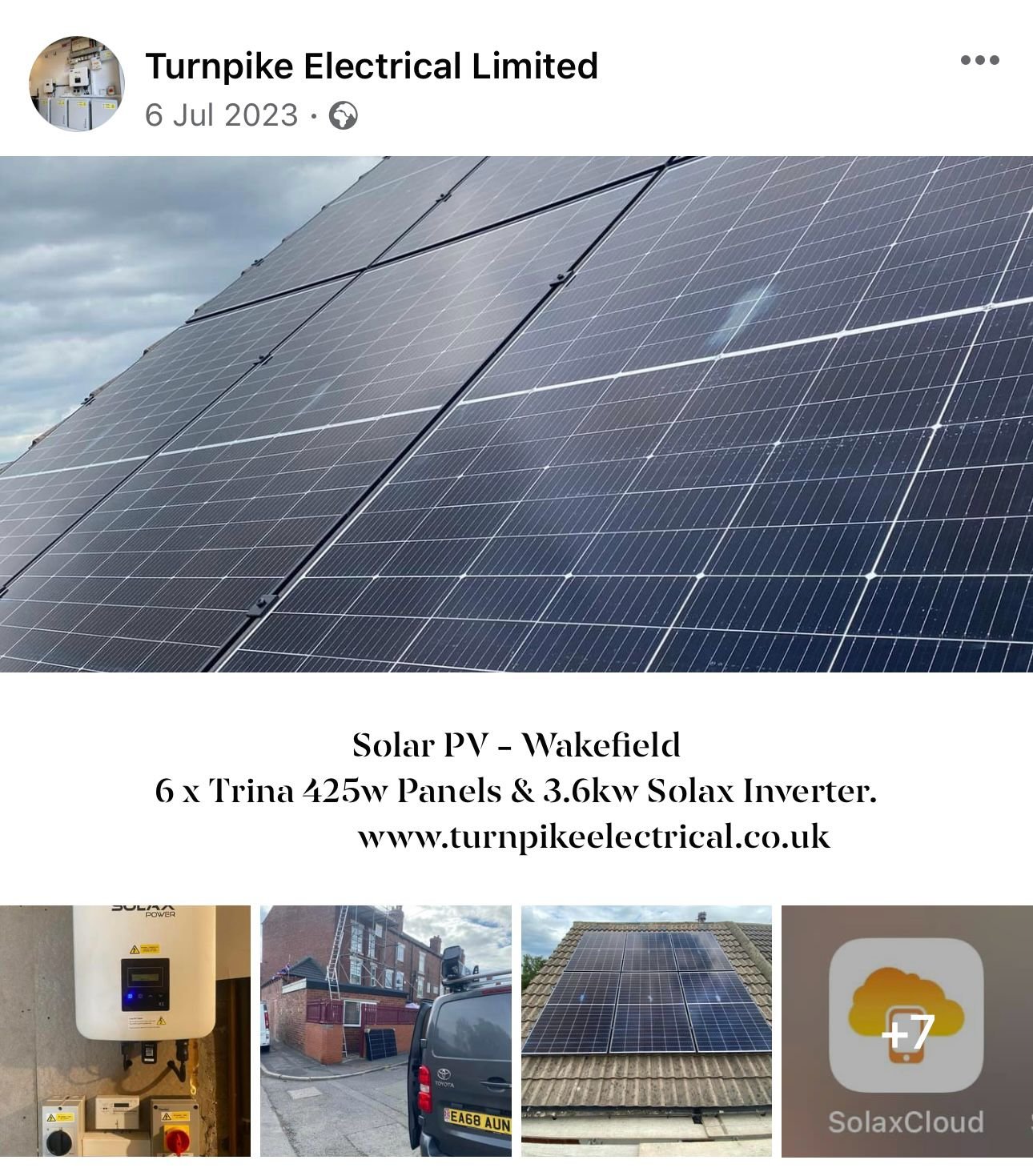The width and height of the screenshot is (1033, 1176).
Task: Visit the Turnpike Electrical Limited page name
Action: click(372, 66)
